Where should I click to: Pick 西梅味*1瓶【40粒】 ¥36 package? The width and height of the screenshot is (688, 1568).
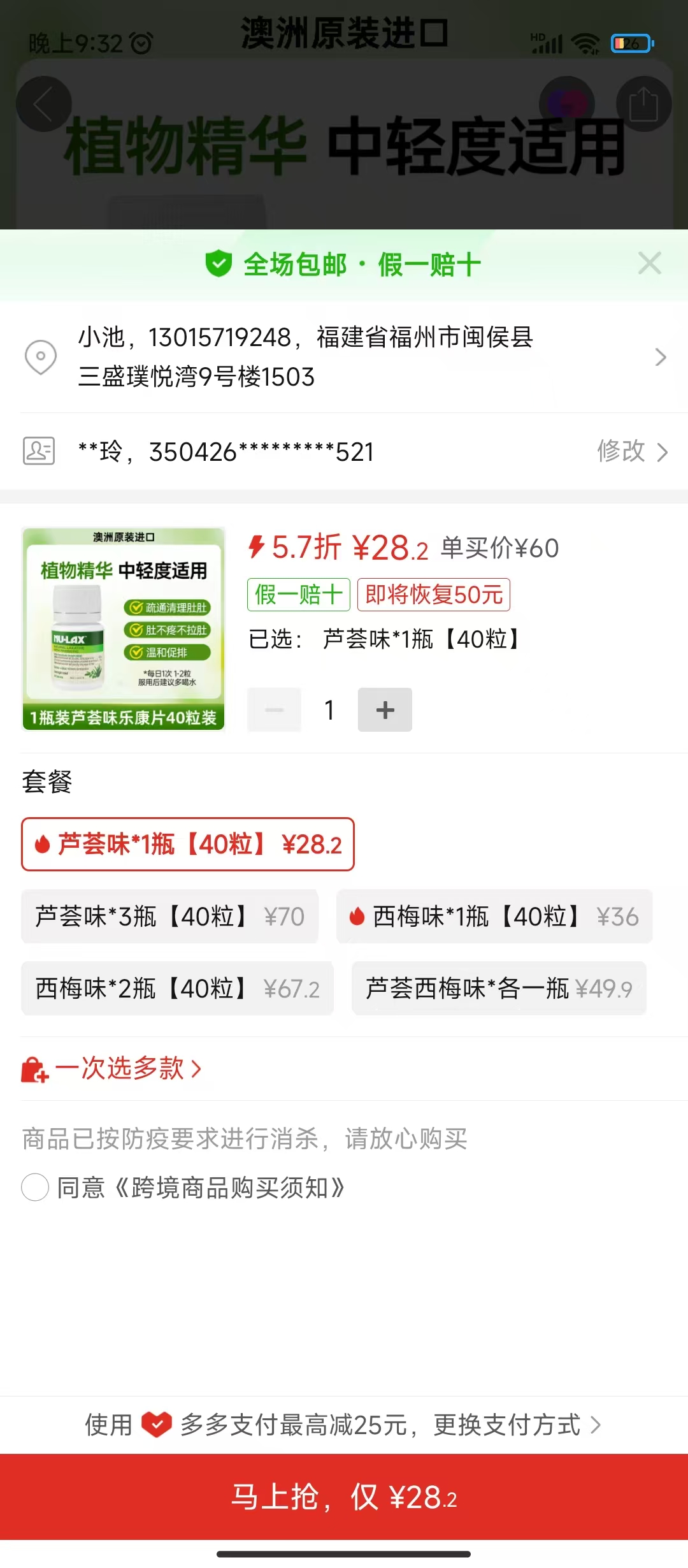[x=494, y=917]
